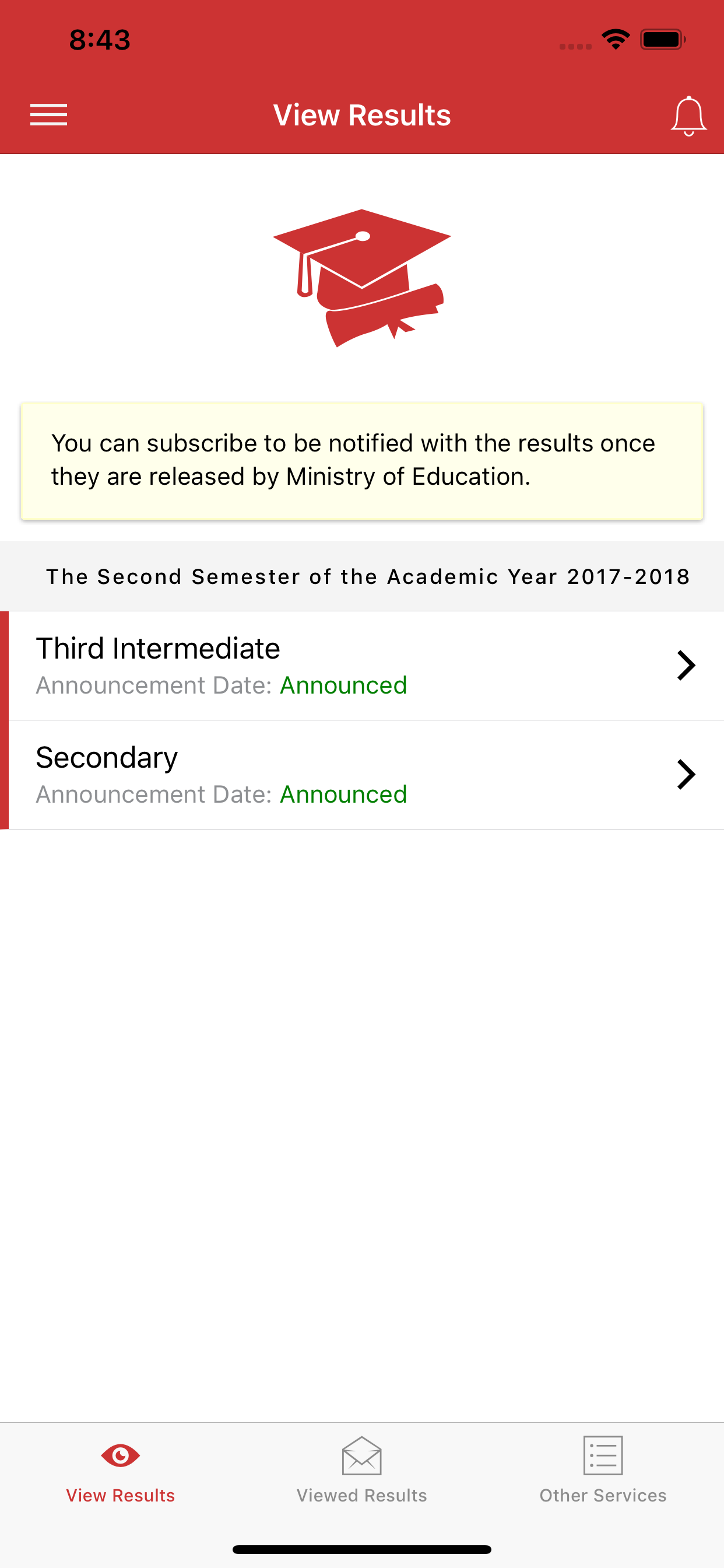Tap the notifications bell icon
The height and width of the screenshot is (1568, 724).
(687, 114)
